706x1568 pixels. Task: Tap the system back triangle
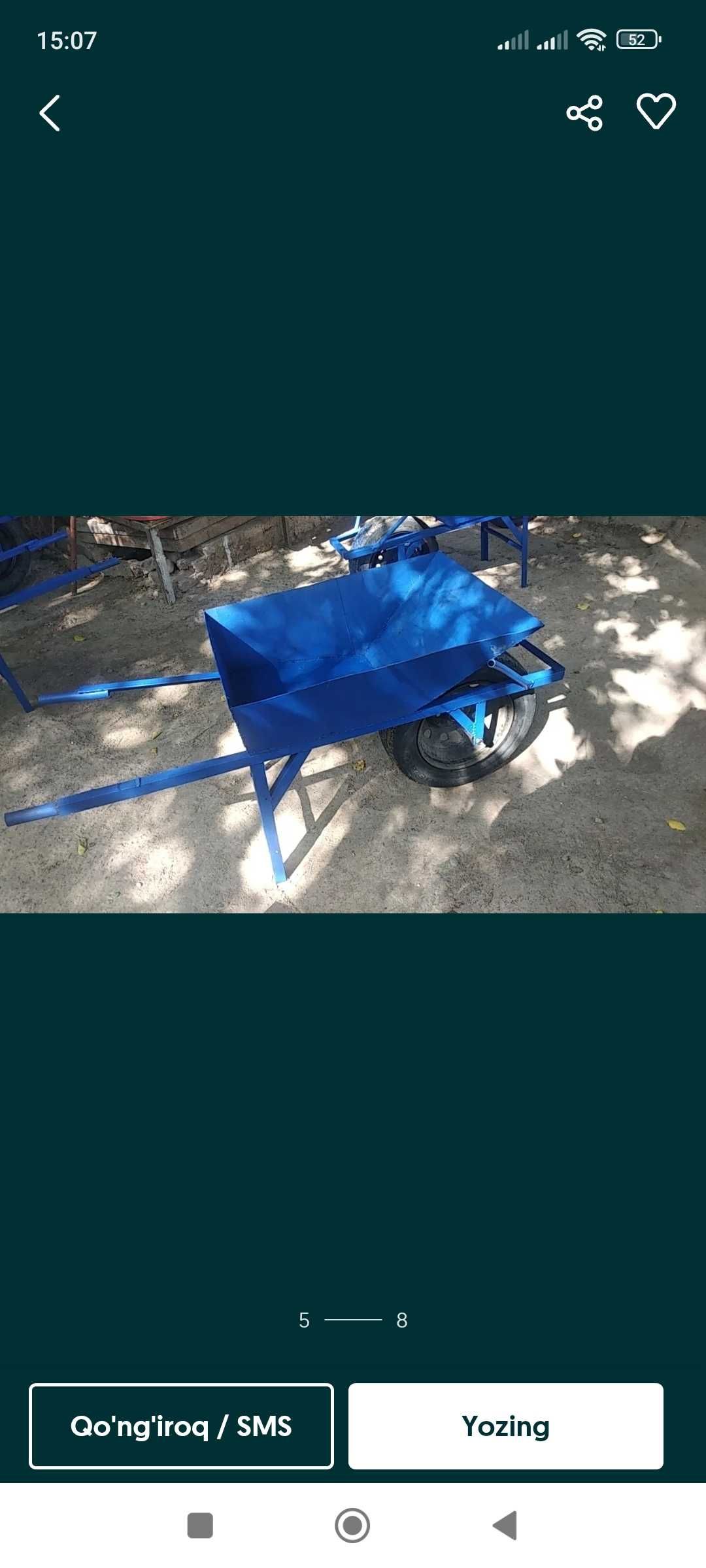pyautogui.click(x=505, y=1526)
